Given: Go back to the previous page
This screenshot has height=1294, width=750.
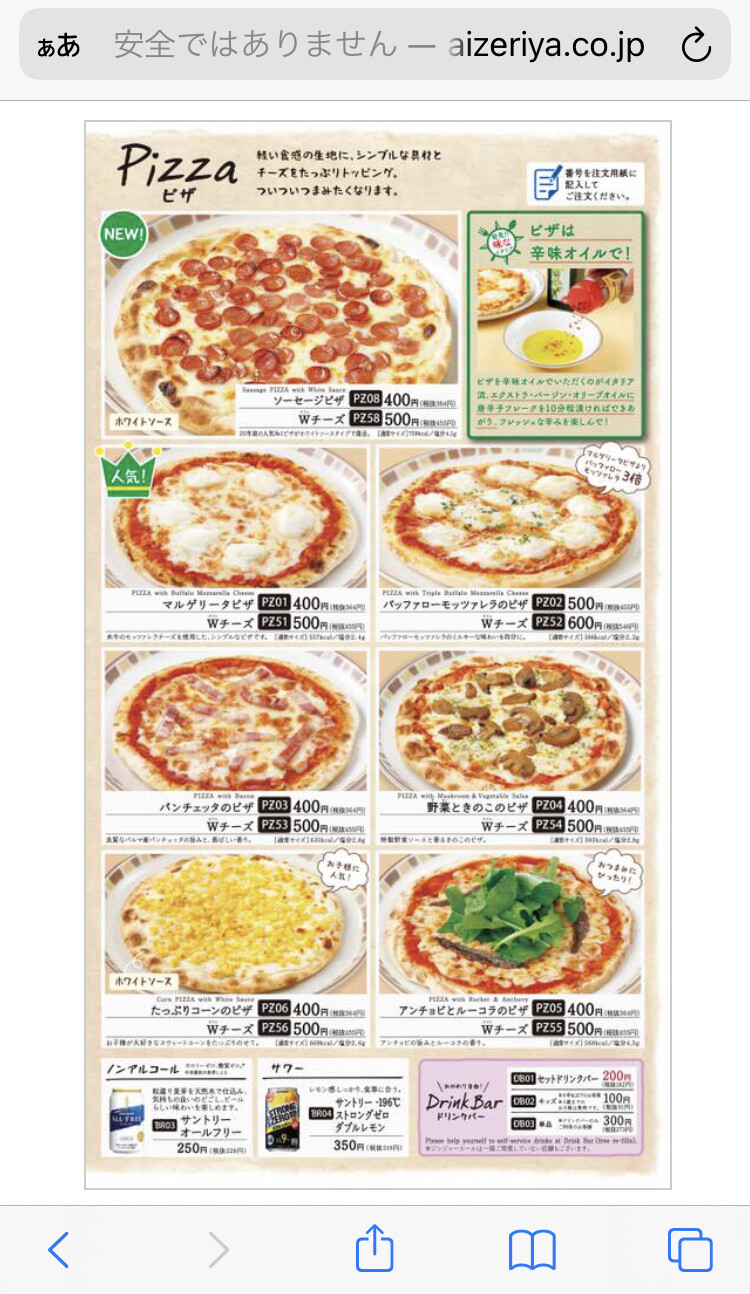Looking at the screenshot, I should tap(59, 1250).
